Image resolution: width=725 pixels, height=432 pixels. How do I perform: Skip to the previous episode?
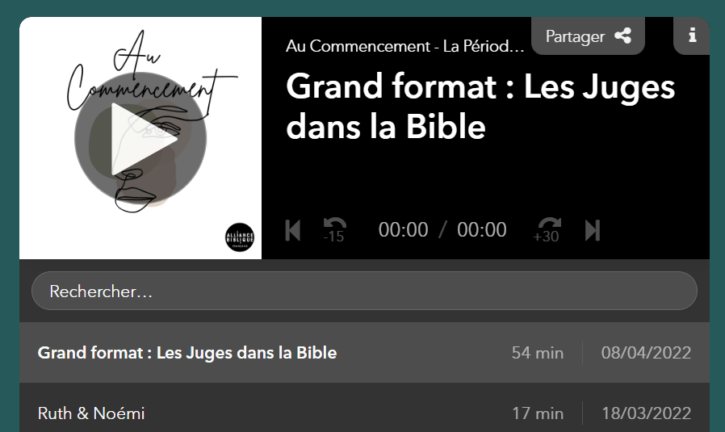click(x=293, y=230)
